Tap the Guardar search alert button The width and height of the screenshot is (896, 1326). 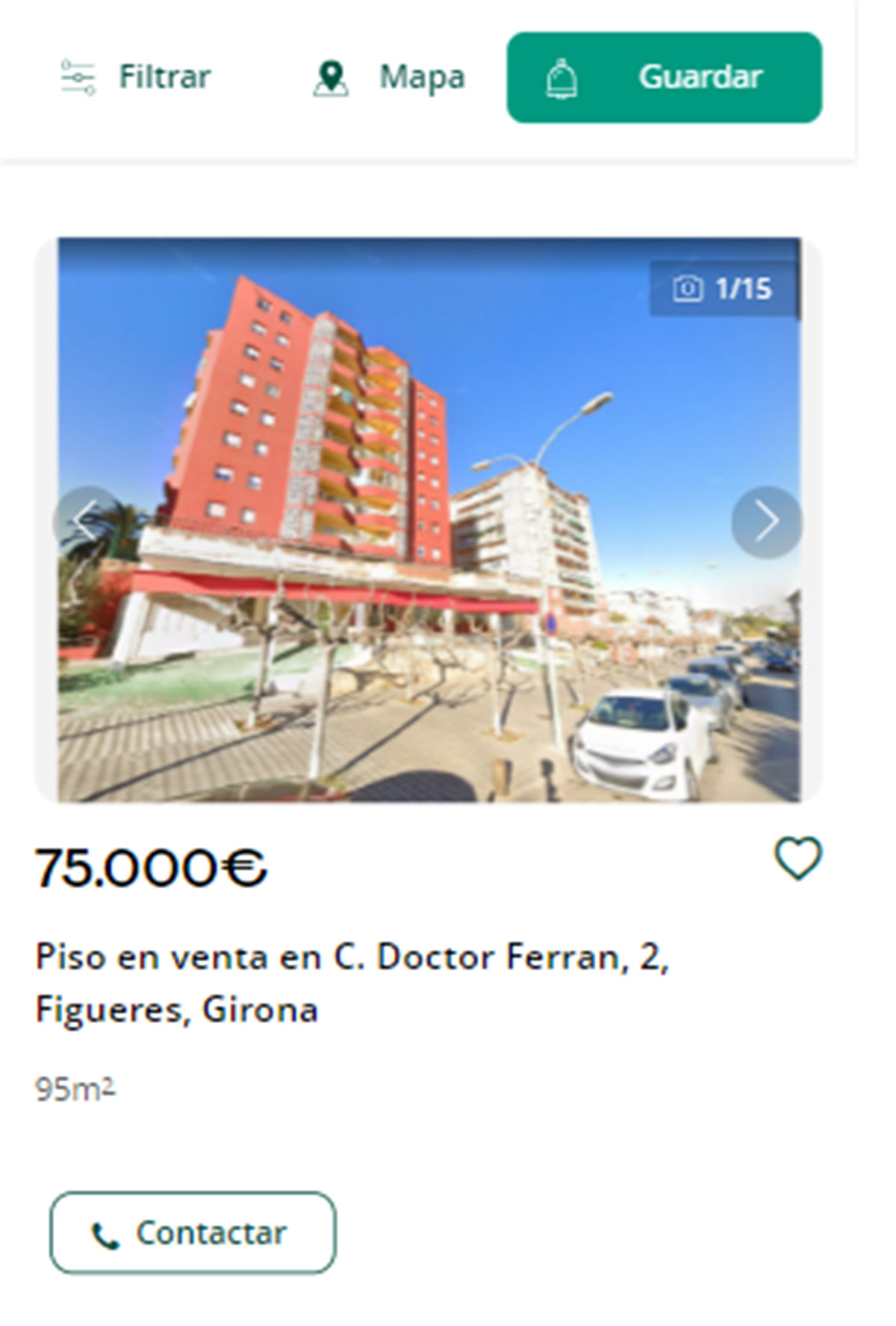pyautogui.click(x=664, y=78)
